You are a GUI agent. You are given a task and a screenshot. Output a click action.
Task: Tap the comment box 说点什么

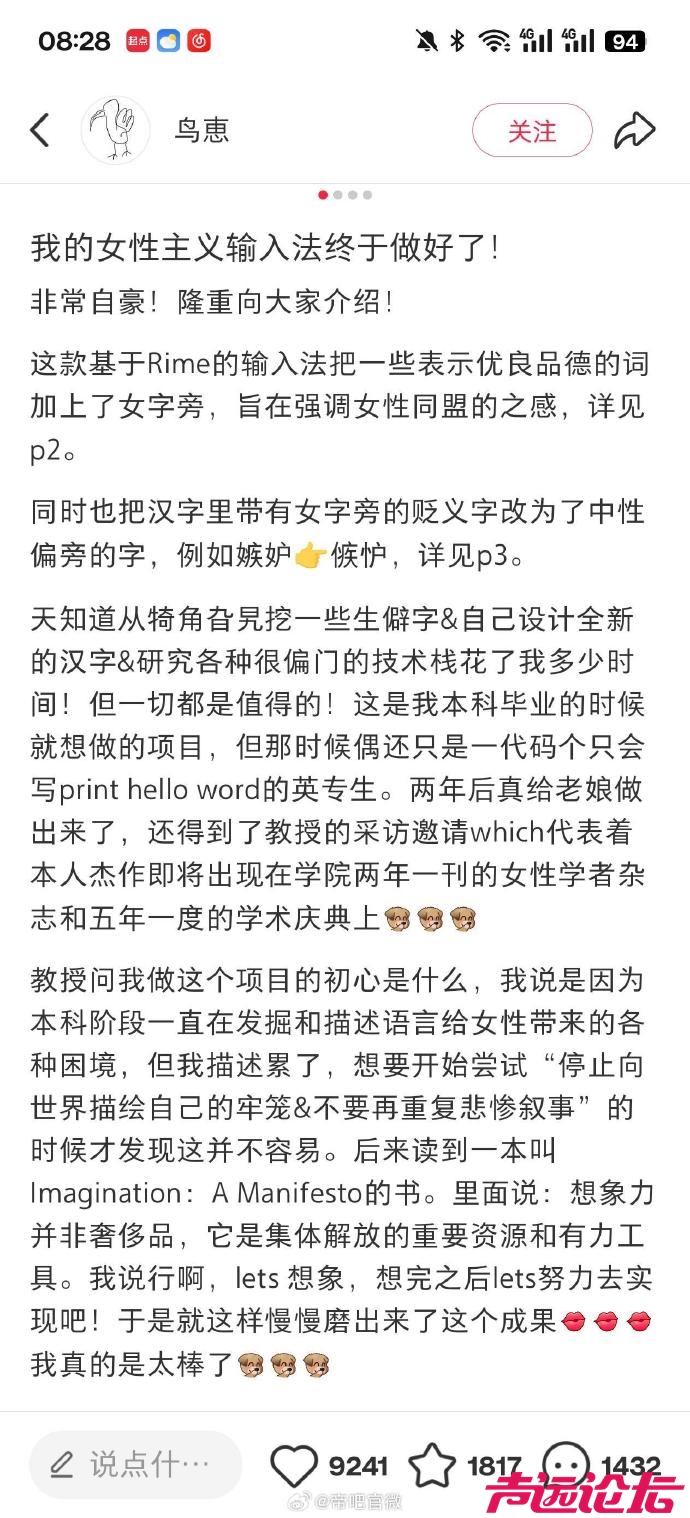[135, 1465]
